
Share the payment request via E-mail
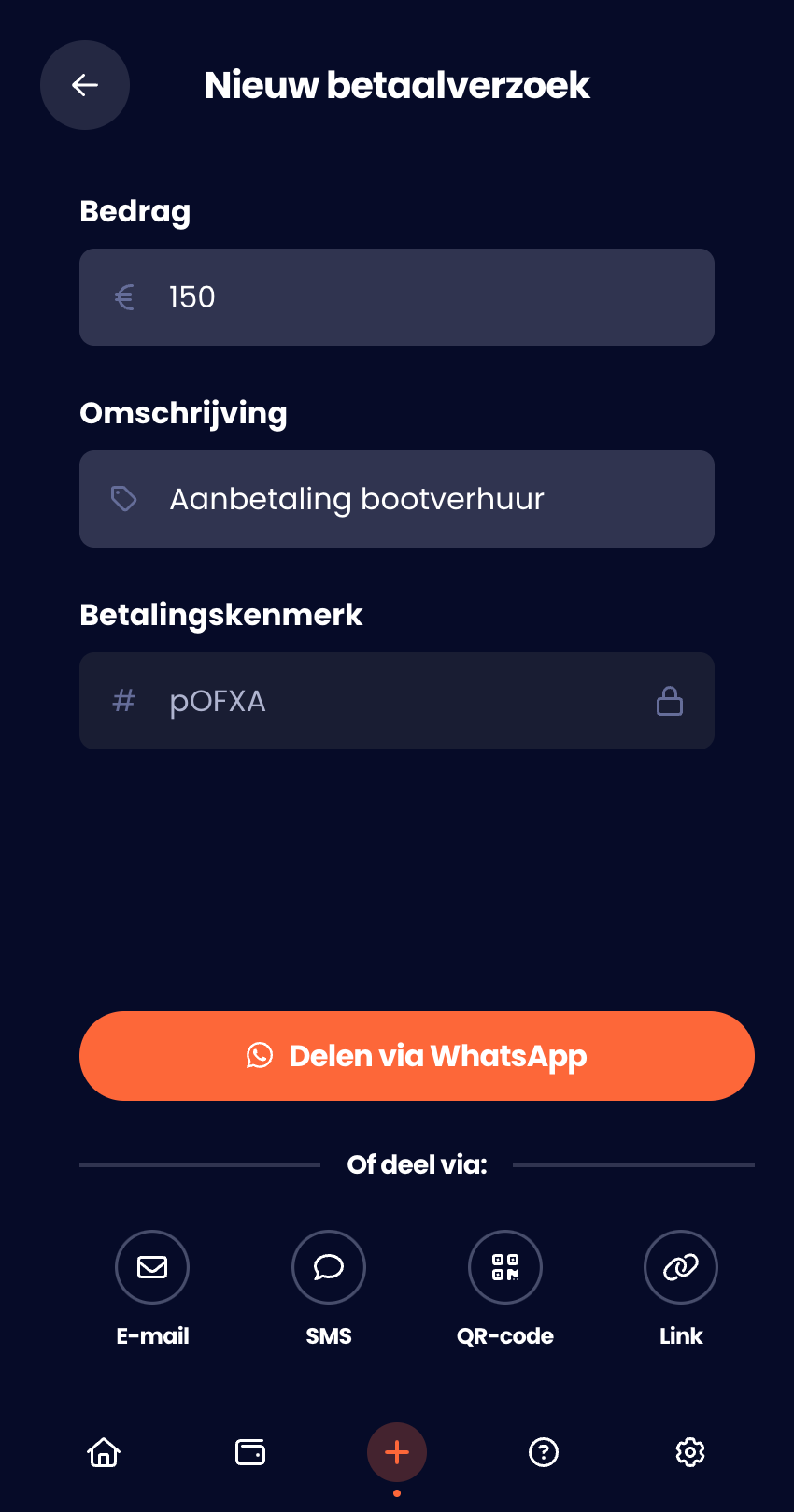pyautogui.click(x=152, y=1267)
